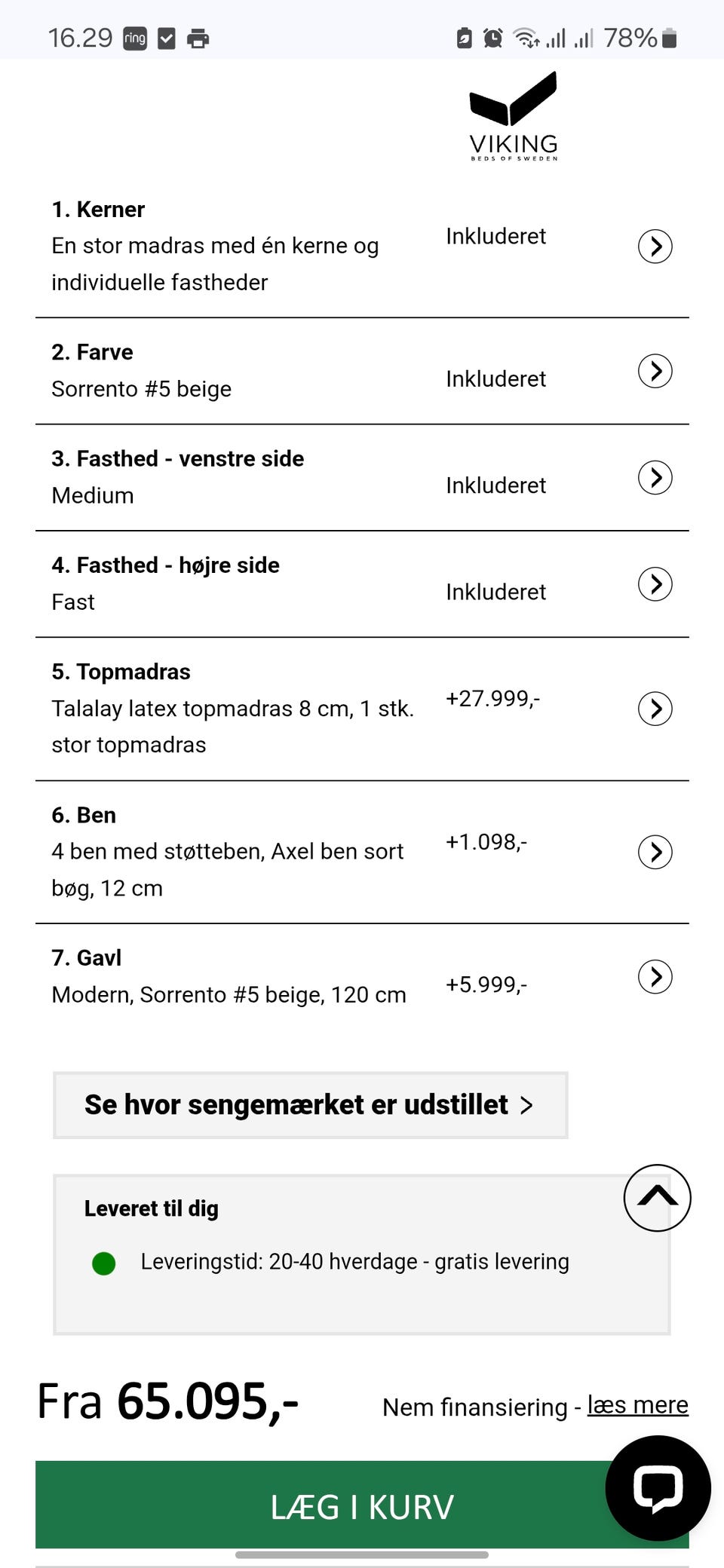Expand the Kerner mattress core option

[x=655, y=246]
